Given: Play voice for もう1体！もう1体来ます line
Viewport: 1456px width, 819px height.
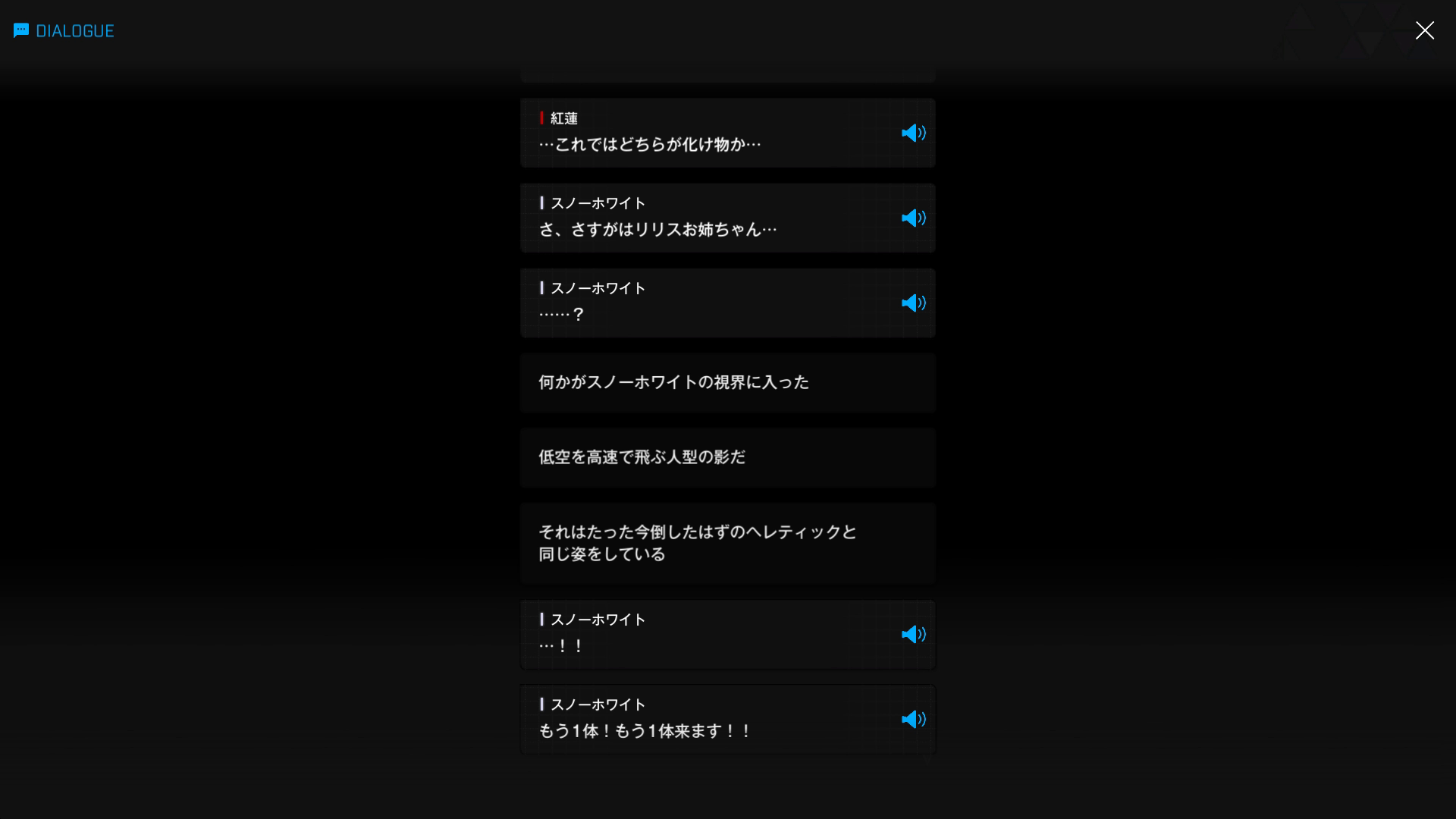Looking at the screenshot, I should (x=913, y=720).
